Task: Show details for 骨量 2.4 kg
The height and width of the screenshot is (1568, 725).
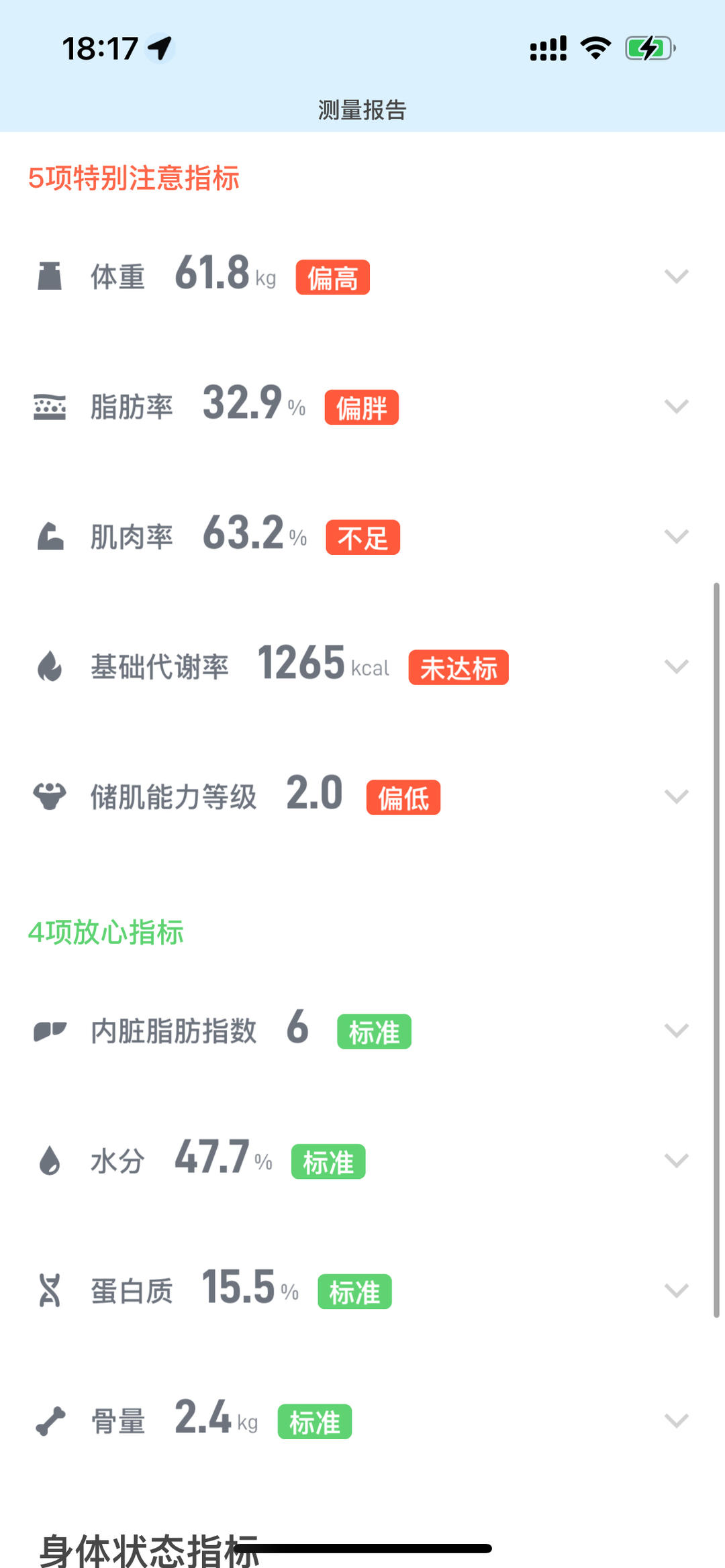Action: pyautogui.click(x=676, y=1422)
